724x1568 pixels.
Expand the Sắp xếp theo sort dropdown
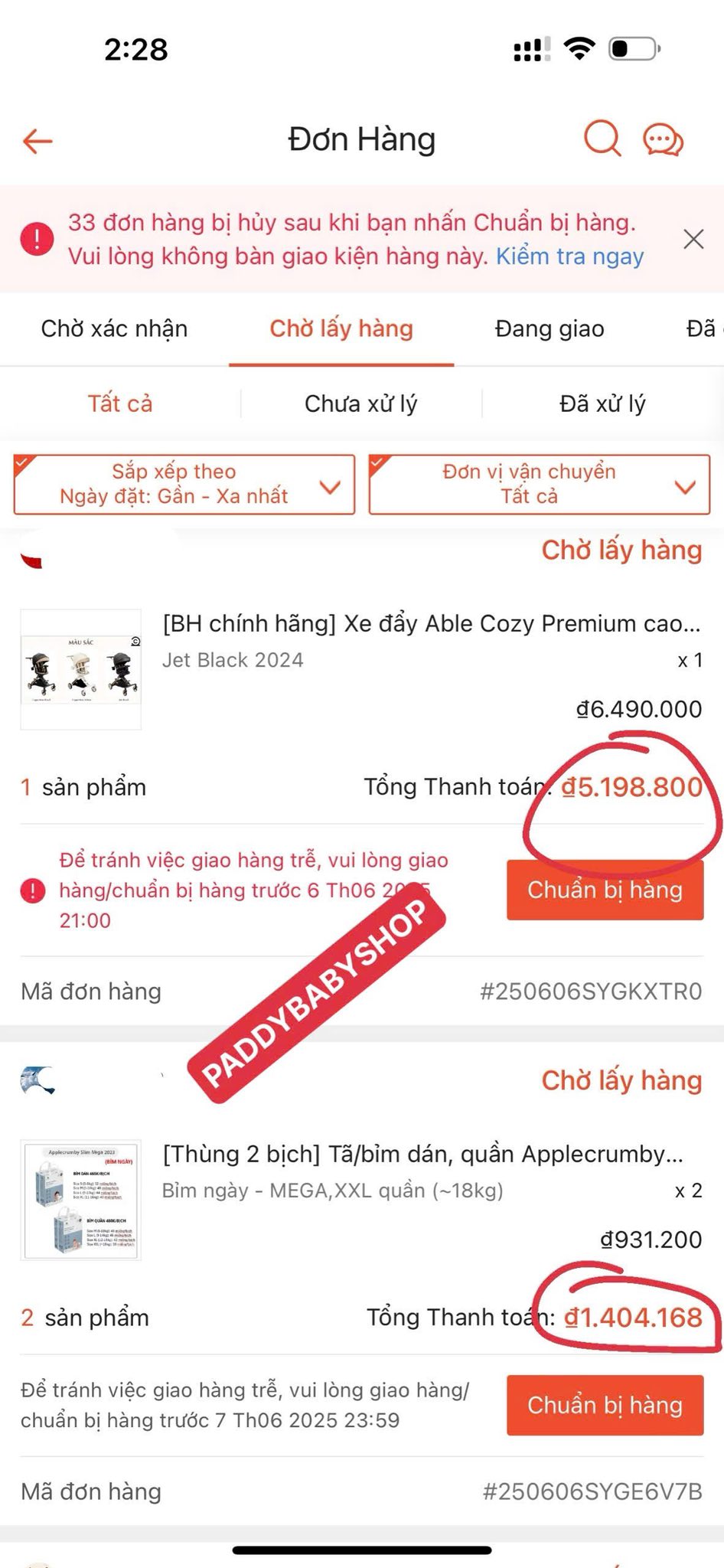click(x=184, y=484)
